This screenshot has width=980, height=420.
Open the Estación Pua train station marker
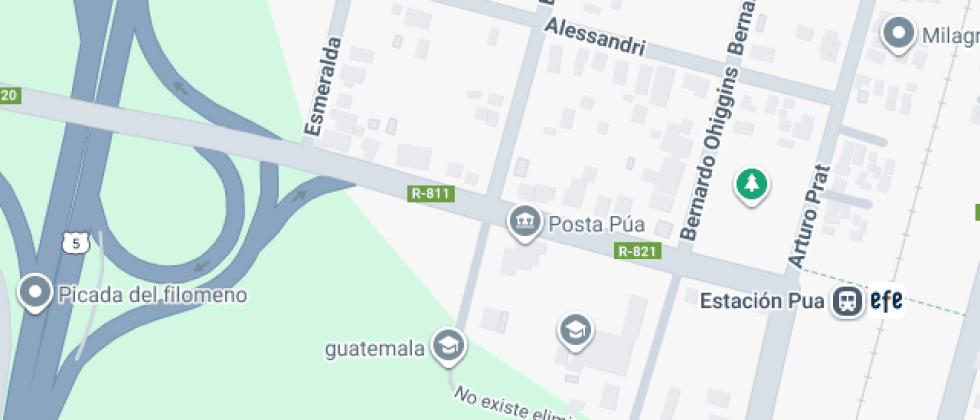[848, 300]
